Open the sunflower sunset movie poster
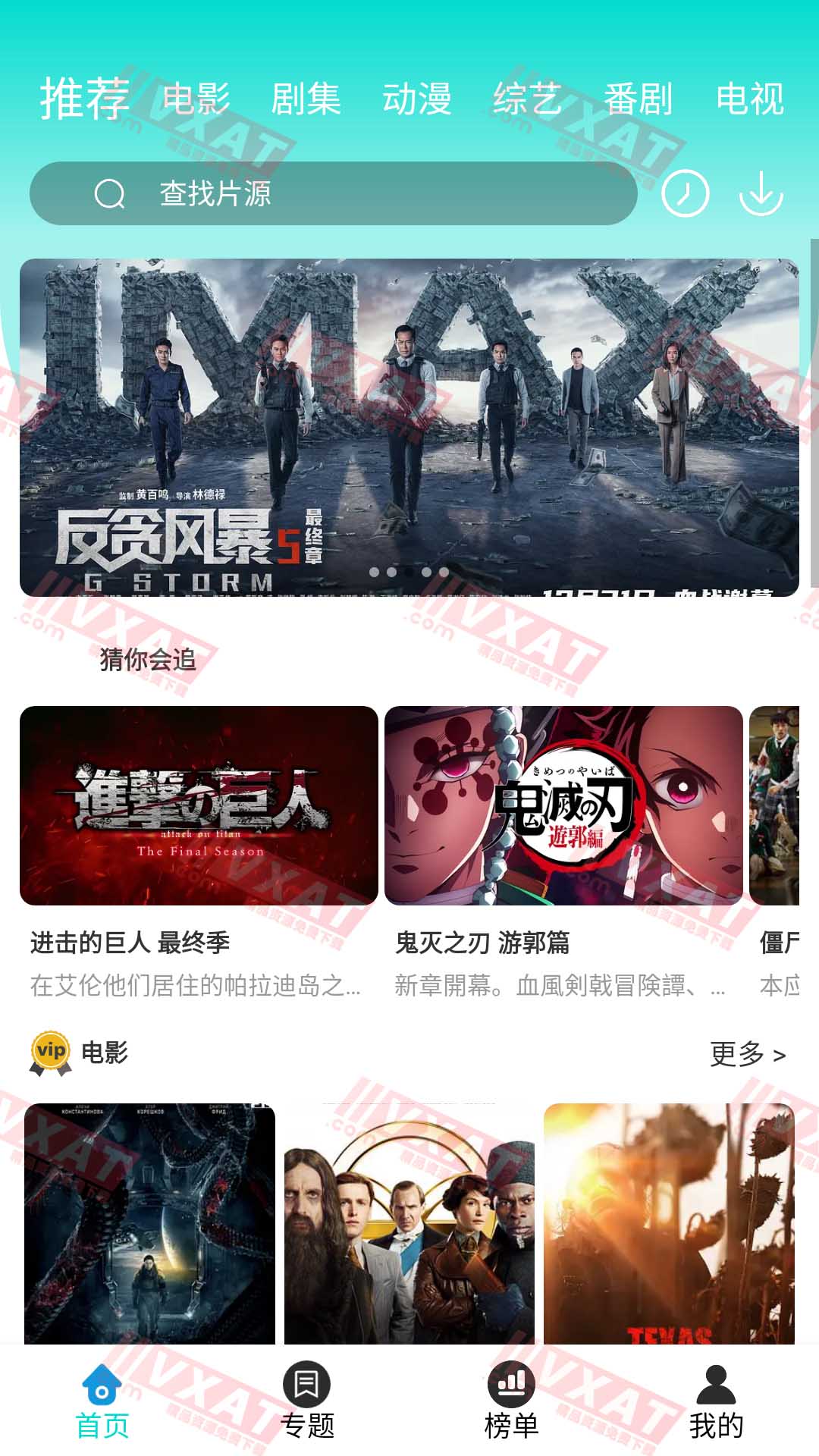Screen dimensions: 819x1456 coord(669,1225)
